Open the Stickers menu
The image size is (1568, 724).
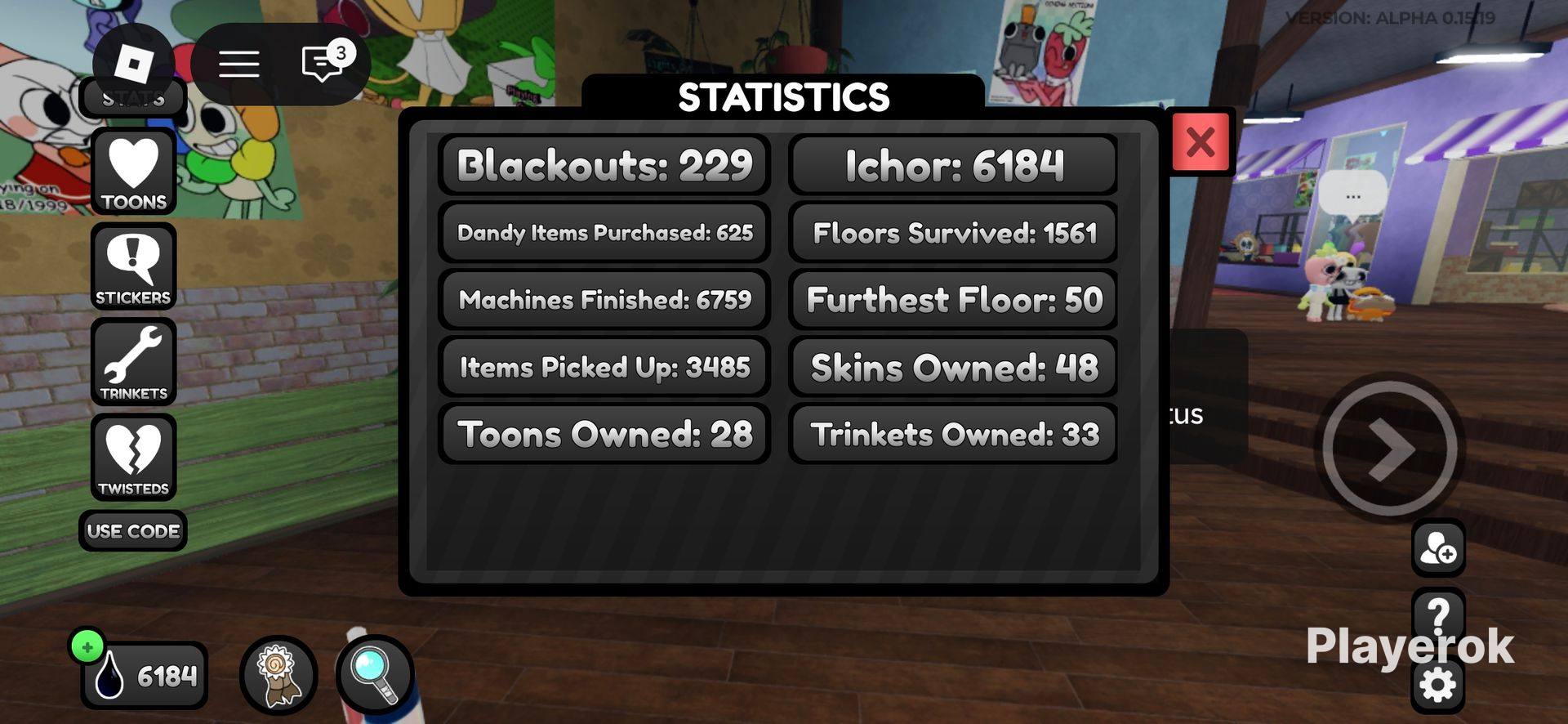coord(134,266)
